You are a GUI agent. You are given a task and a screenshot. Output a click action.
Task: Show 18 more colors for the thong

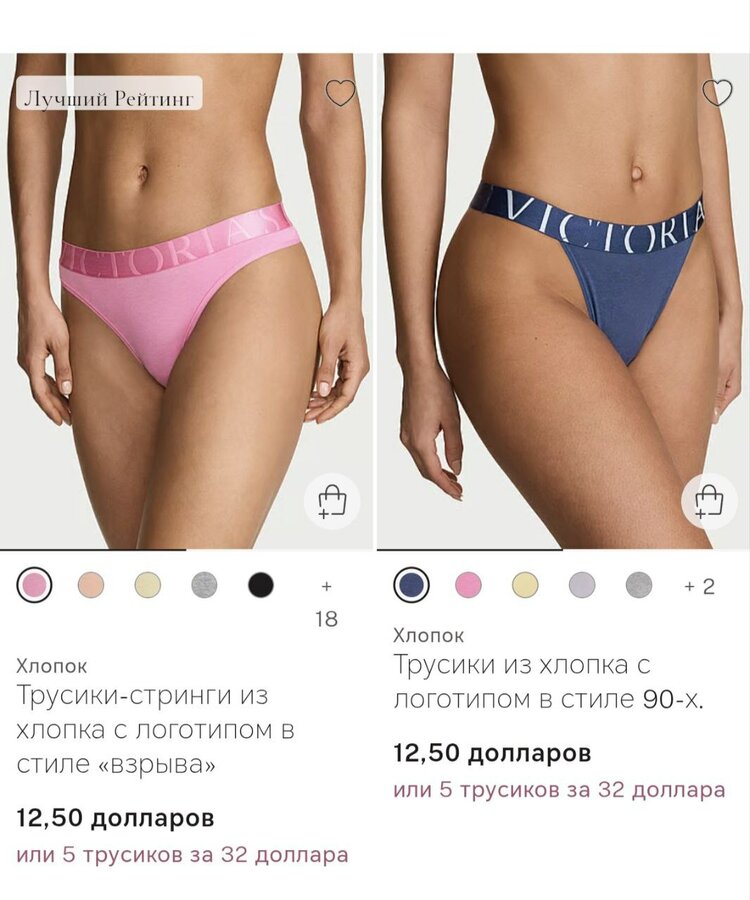click(x=326, y=602)
